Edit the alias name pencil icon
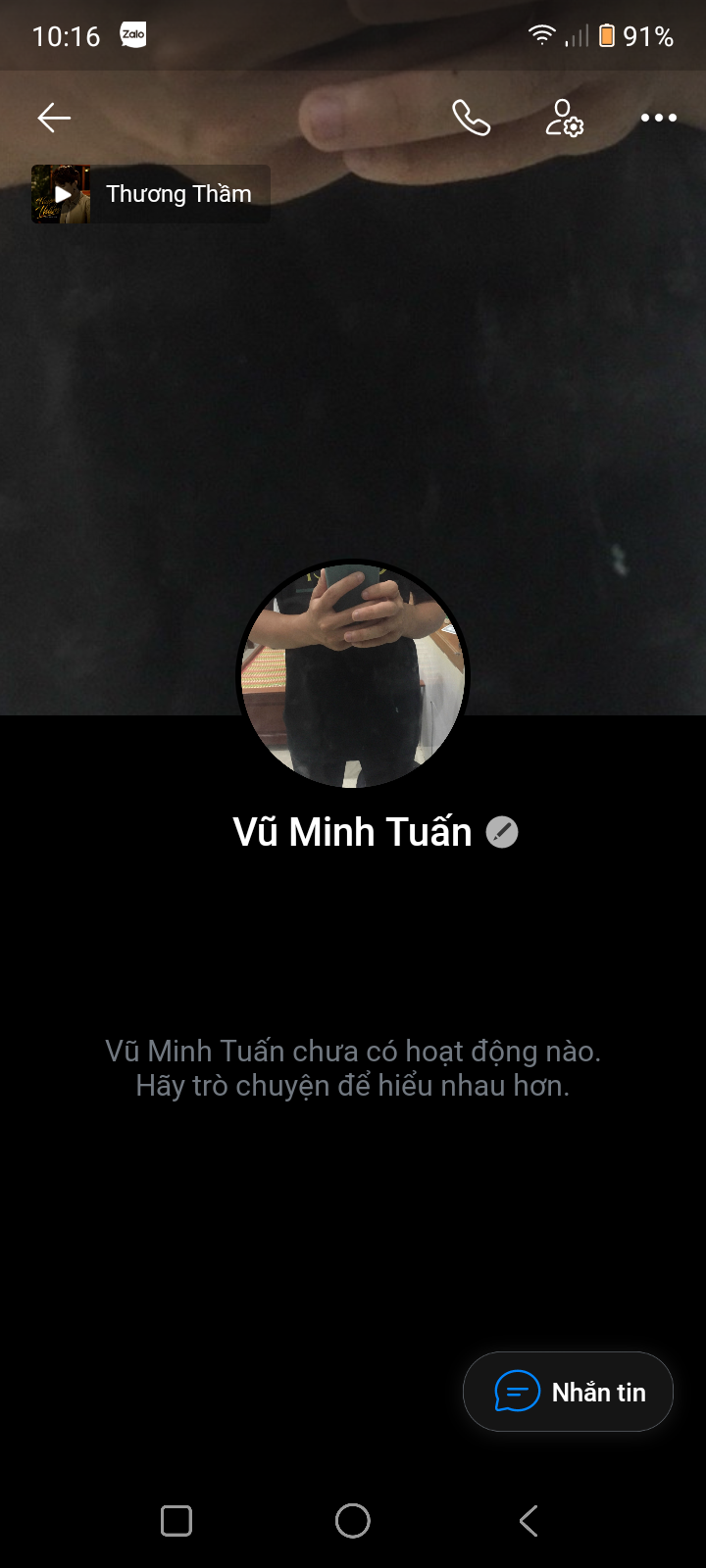 point(502,832)
